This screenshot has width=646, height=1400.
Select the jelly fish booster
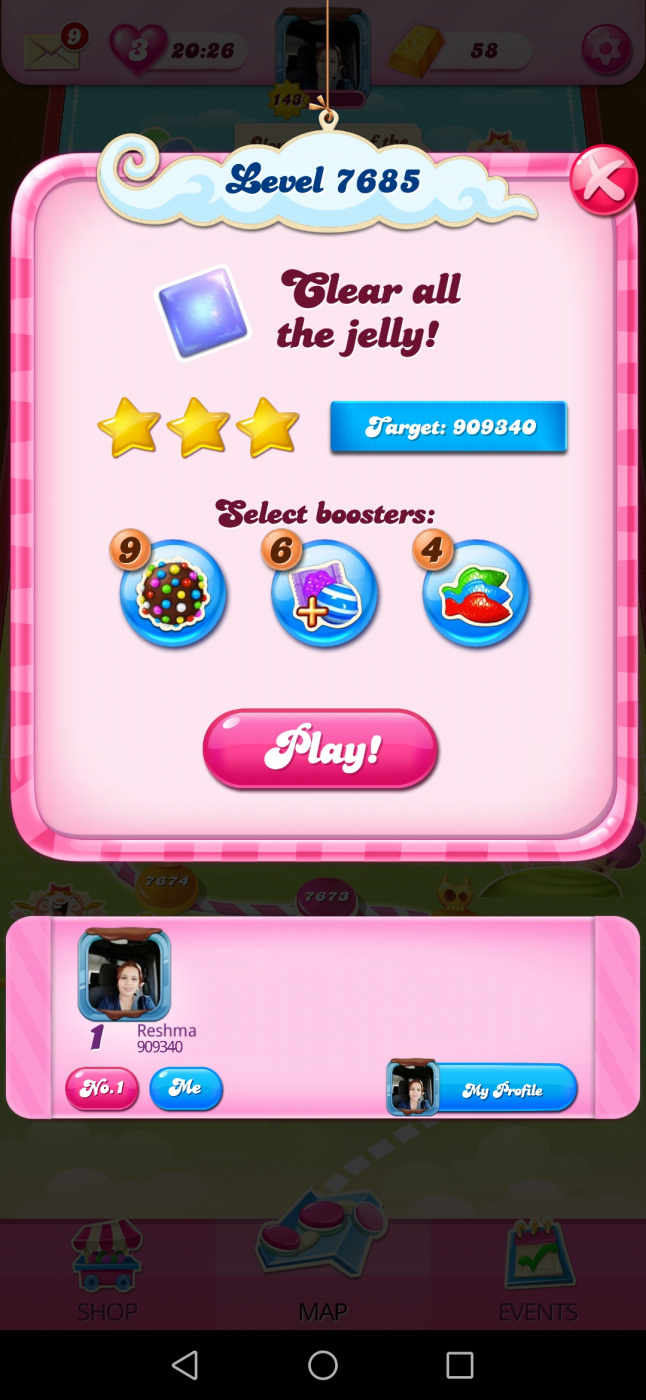pos(476,594)
